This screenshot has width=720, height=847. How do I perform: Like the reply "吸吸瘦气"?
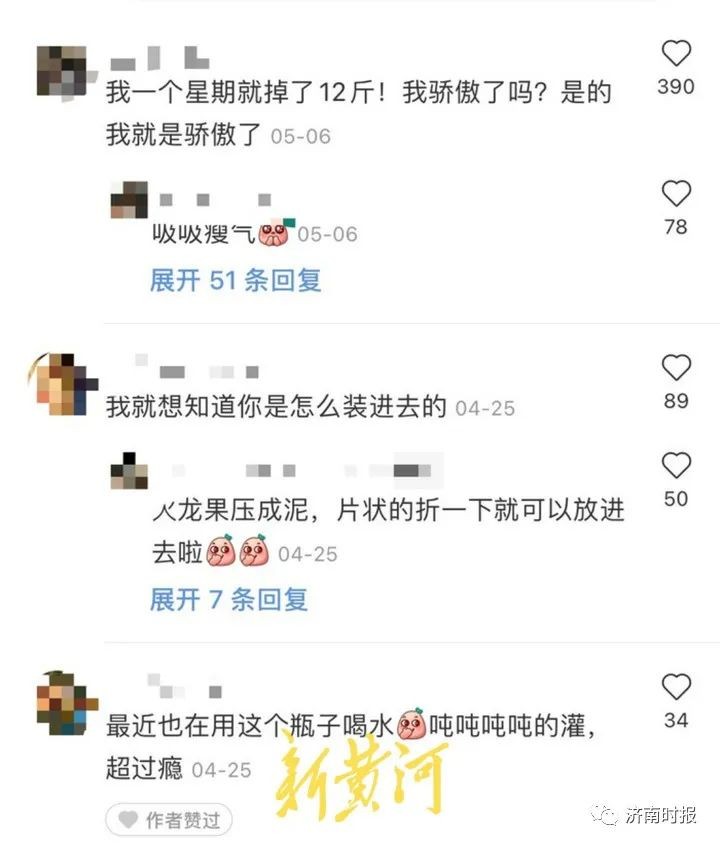[677, 194]
